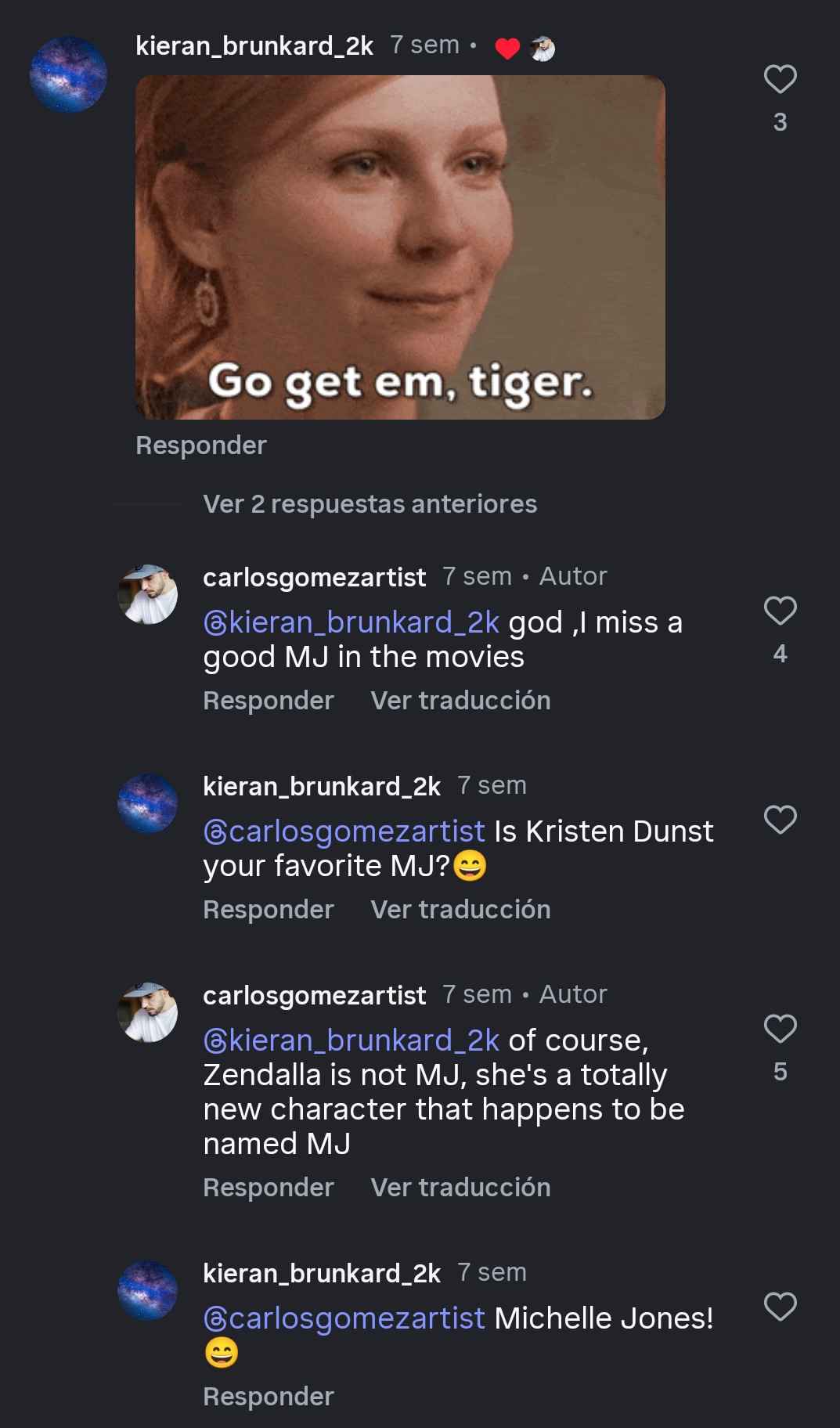This screenshot has width=840, height=1428.
Task: Reply to the "I miss a good MJ" comment
Action: 269,700
